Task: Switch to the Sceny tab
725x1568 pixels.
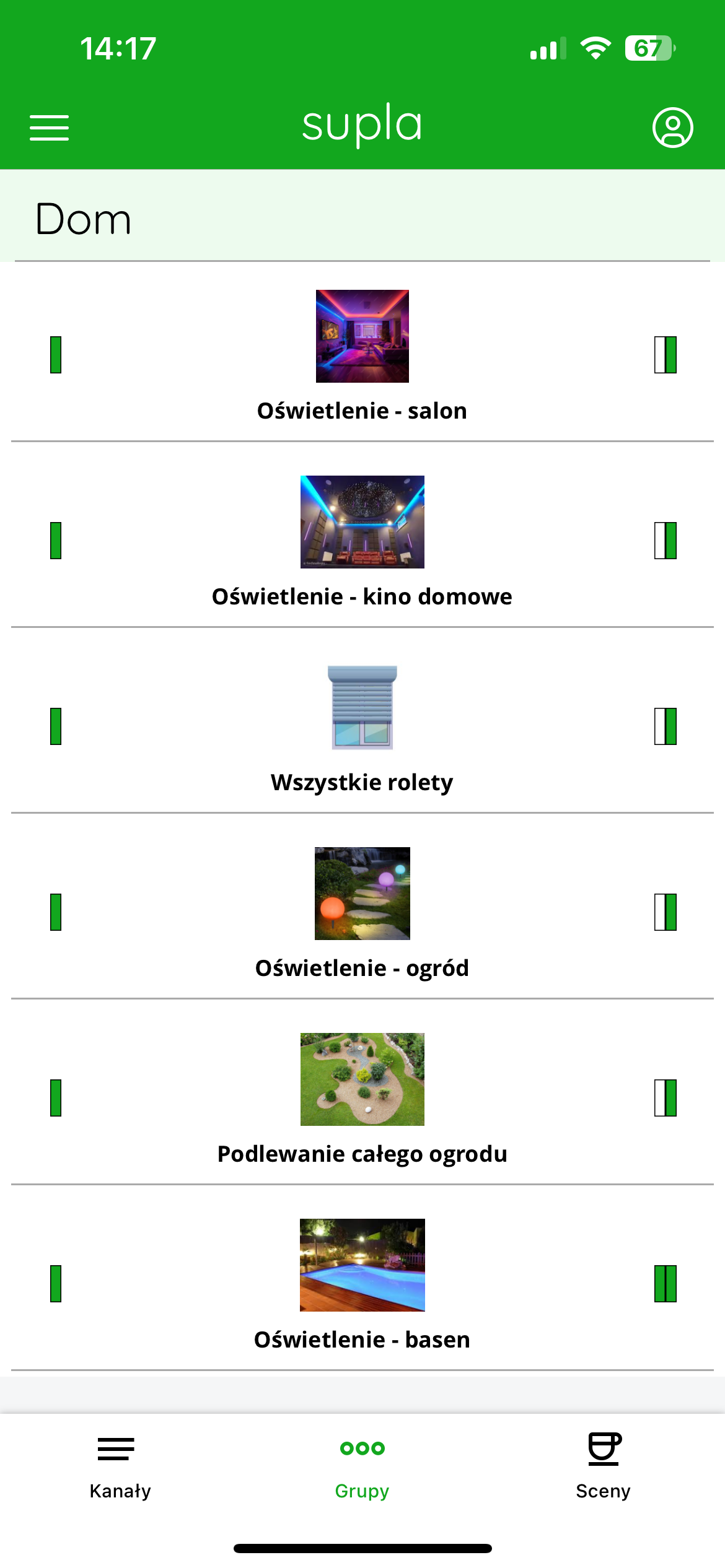Action: coord(603,1466)
